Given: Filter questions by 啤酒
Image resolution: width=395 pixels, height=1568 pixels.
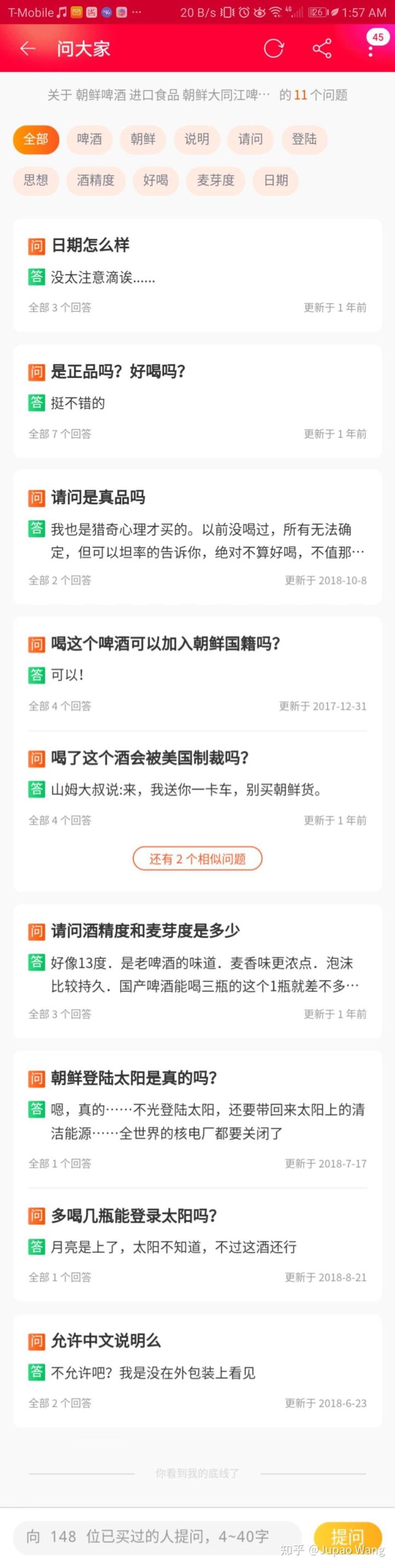Looking at the screenshot, I should [89, 139].
